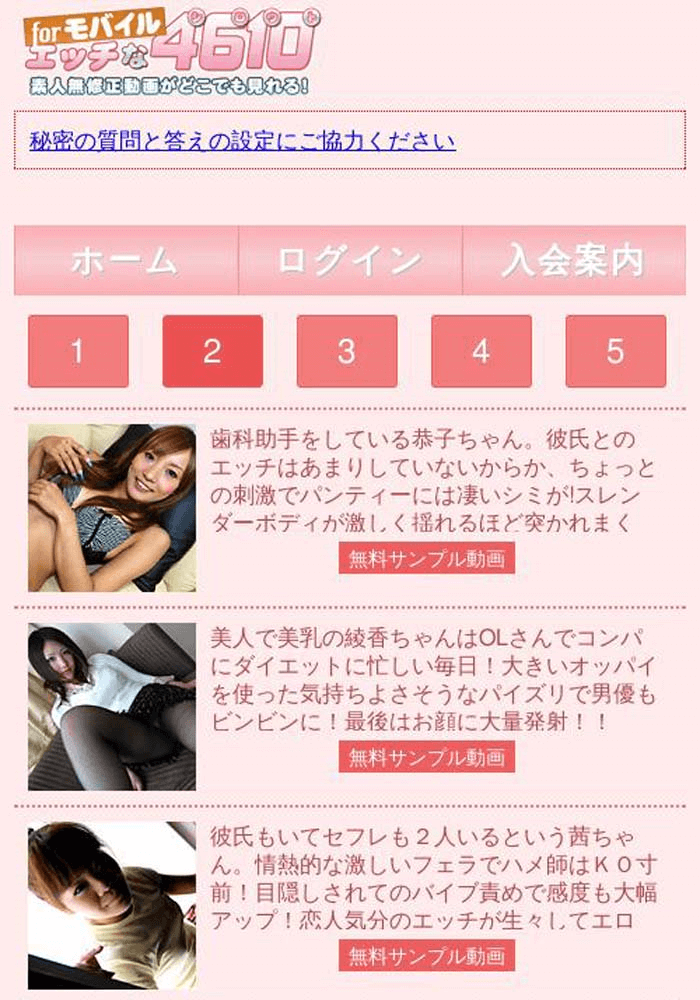Tap page number 5
The width and height of the screenshot is (700, 1000).
(x=615, y=351)
